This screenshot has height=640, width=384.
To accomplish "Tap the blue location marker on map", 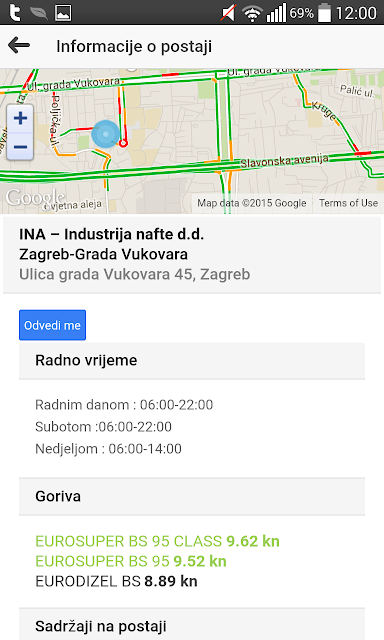I will pyautogui.click(x=105, y=134).
